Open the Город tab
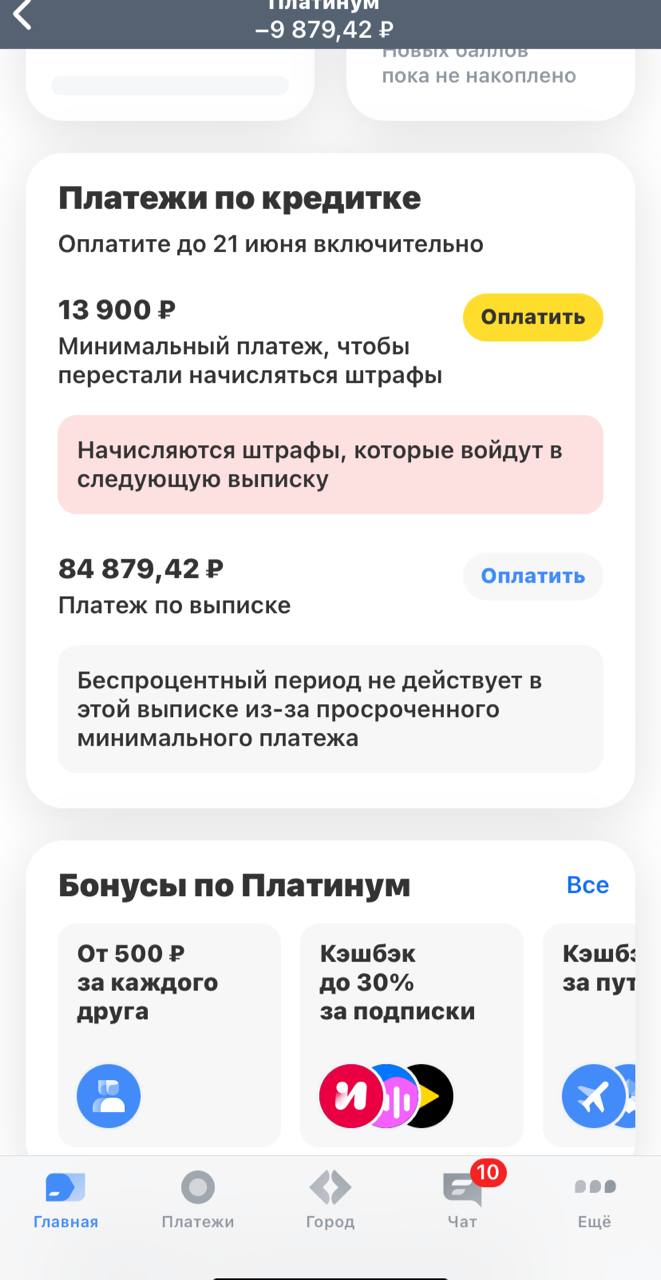The height and width of the screenshot is (1280, 661). pos(330,1200)
